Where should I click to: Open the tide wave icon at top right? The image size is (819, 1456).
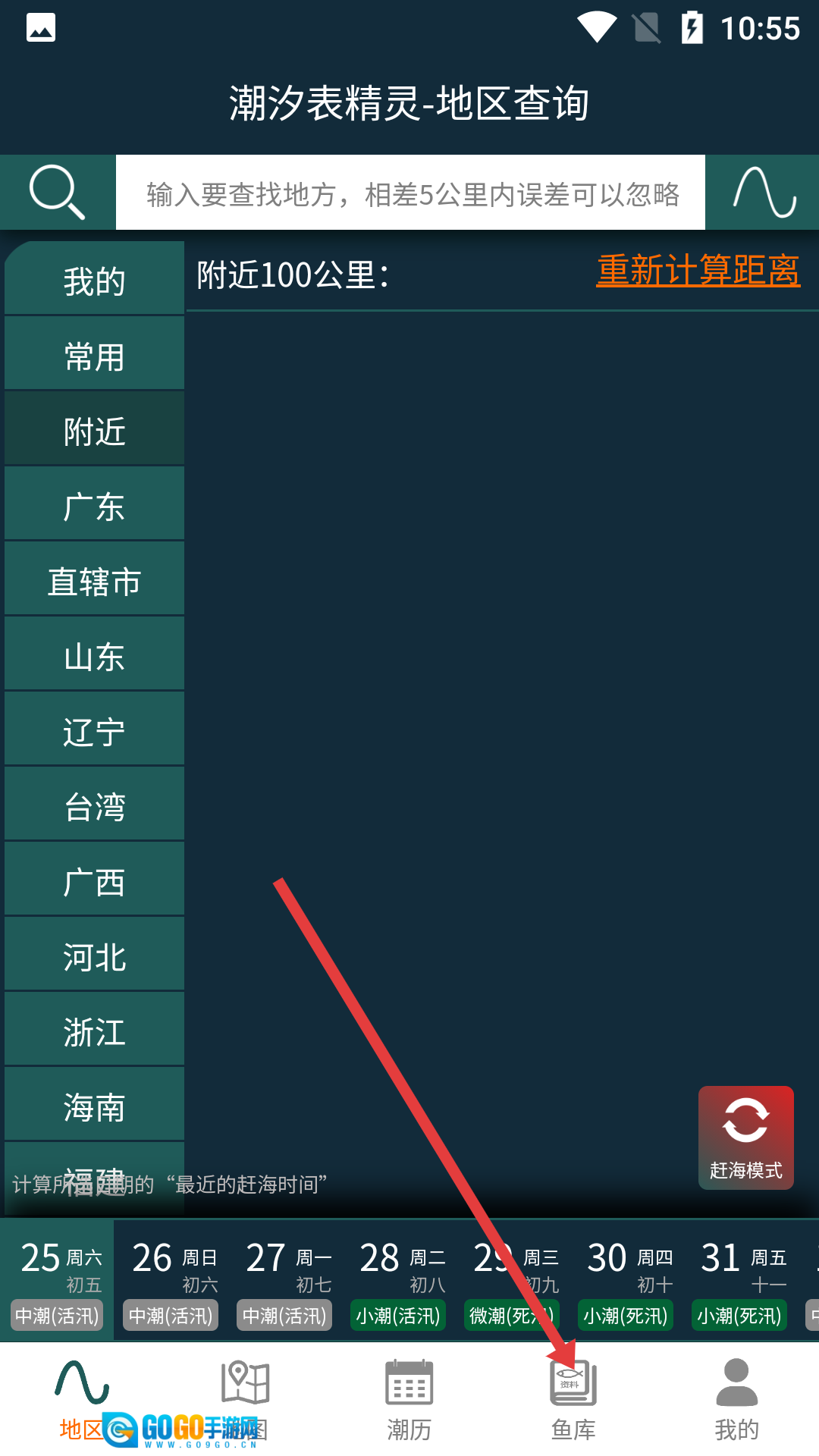tap(763, 193)
